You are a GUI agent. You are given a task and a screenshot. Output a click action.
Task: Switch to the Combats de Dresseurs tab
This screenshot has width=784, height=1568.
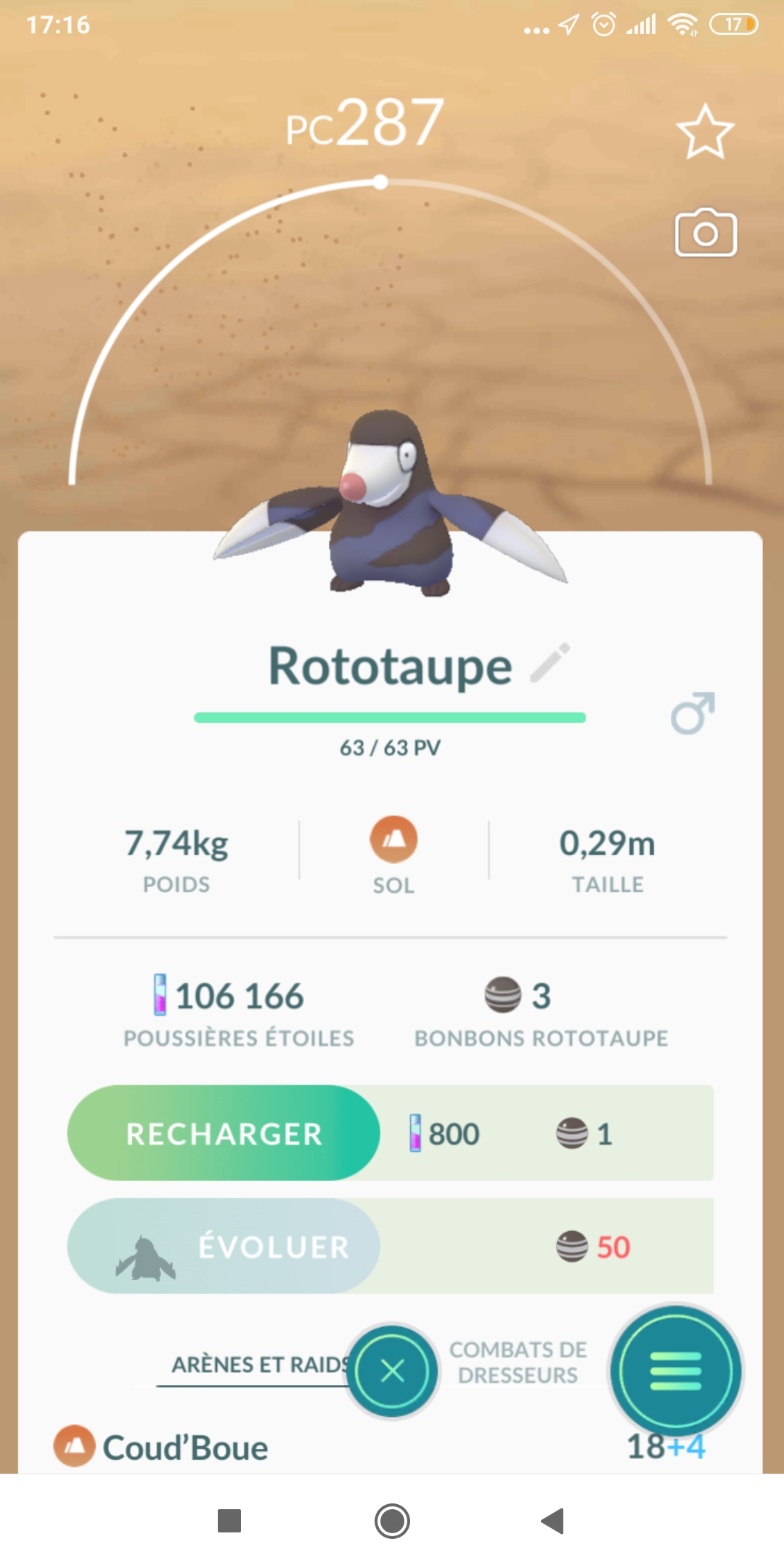[518, 1363]
